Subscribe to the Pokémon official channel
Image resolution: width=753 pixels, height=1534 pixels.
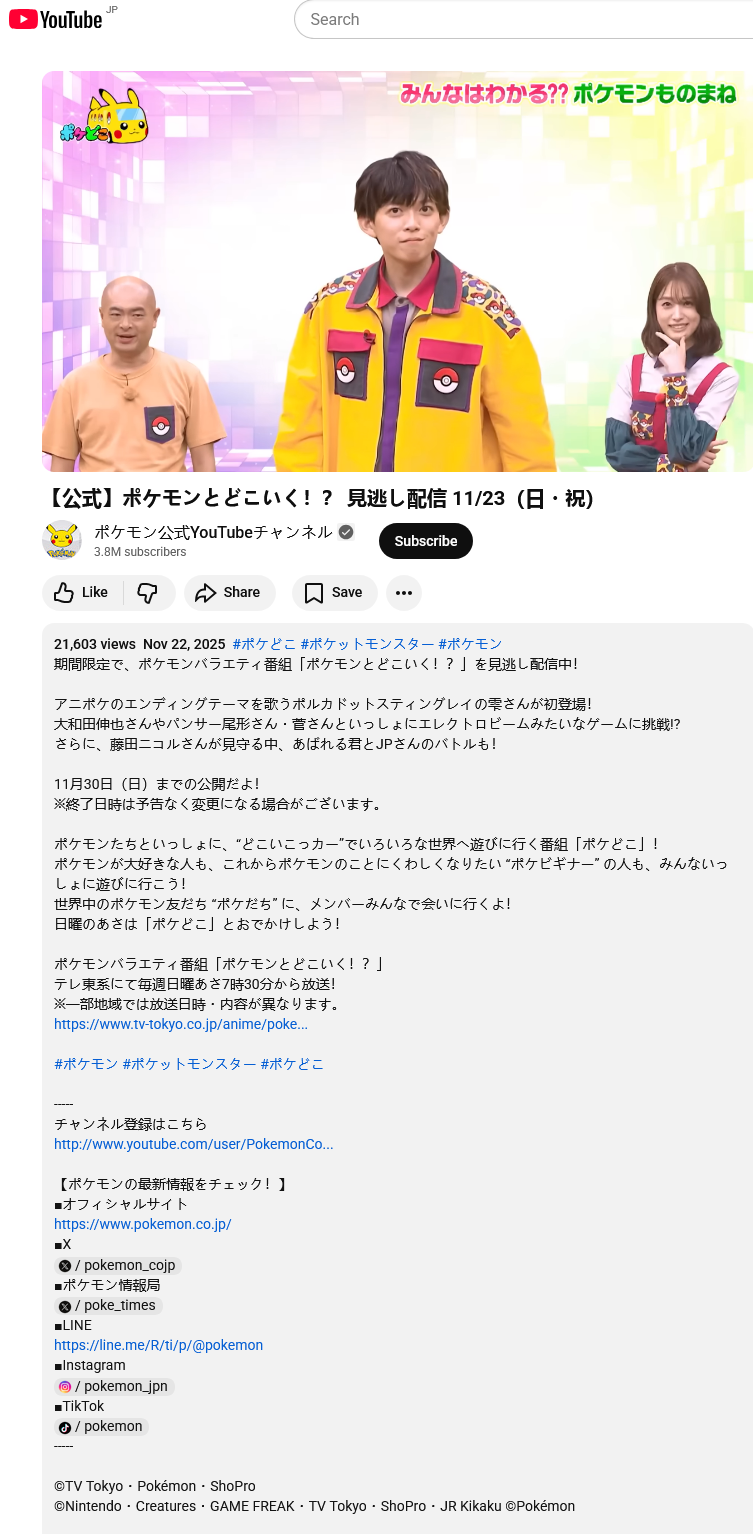point(425,541)
